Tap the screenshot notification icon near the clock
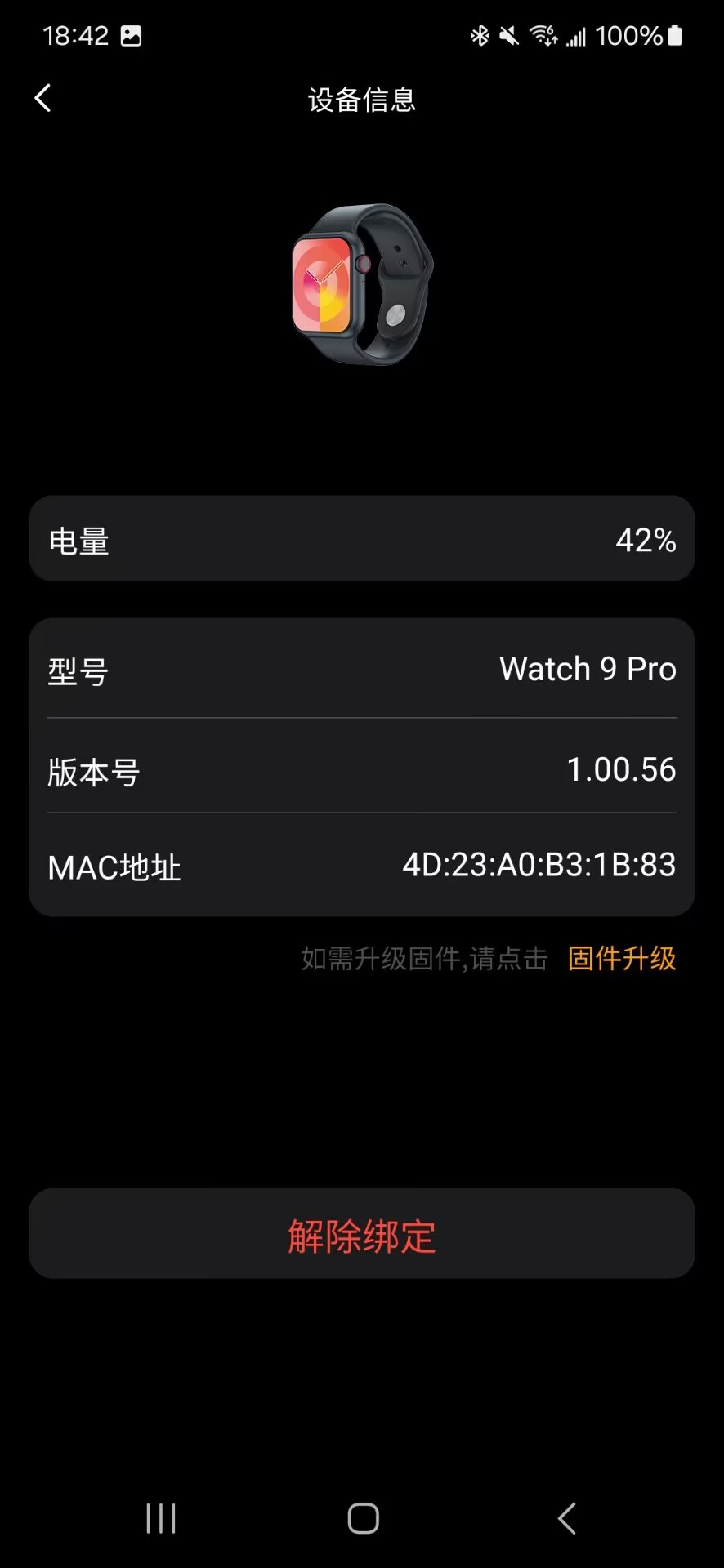The width and height of the screenshot is (724, 1568). point(131,36)
